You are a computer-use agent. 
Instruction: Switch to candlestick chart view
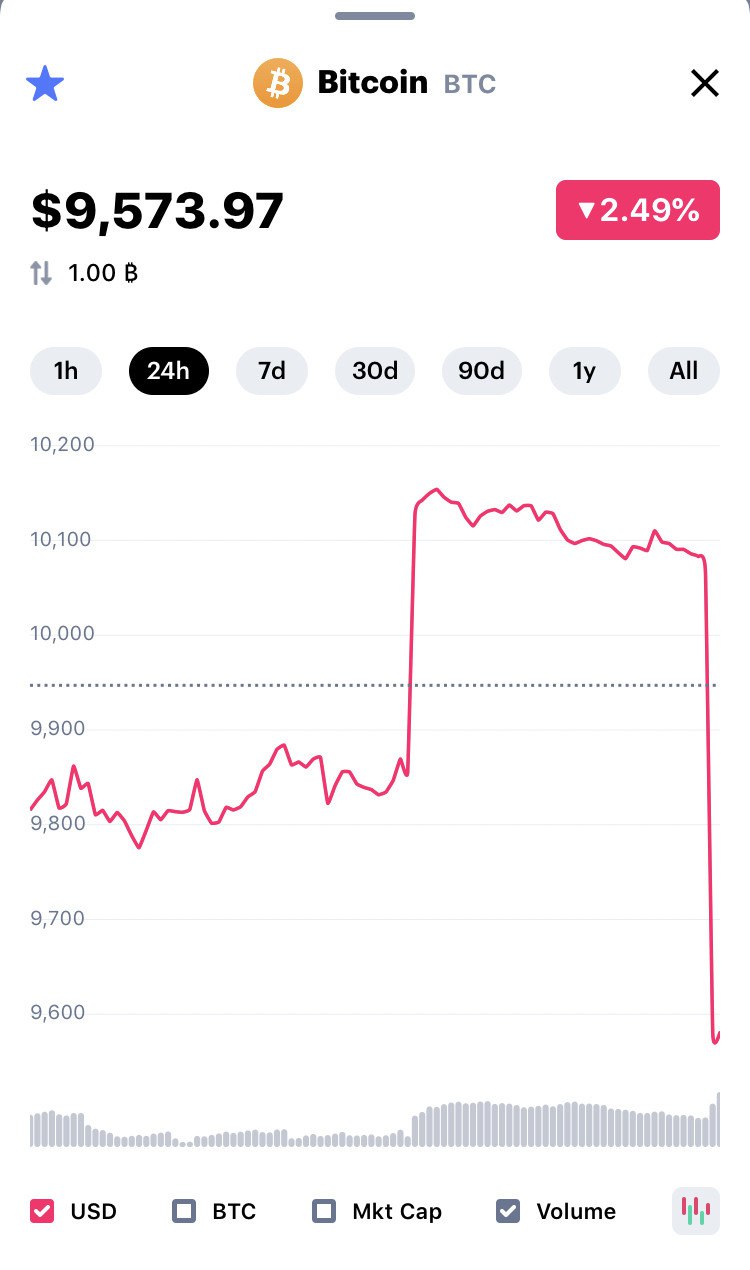[x=695, y=1211]
